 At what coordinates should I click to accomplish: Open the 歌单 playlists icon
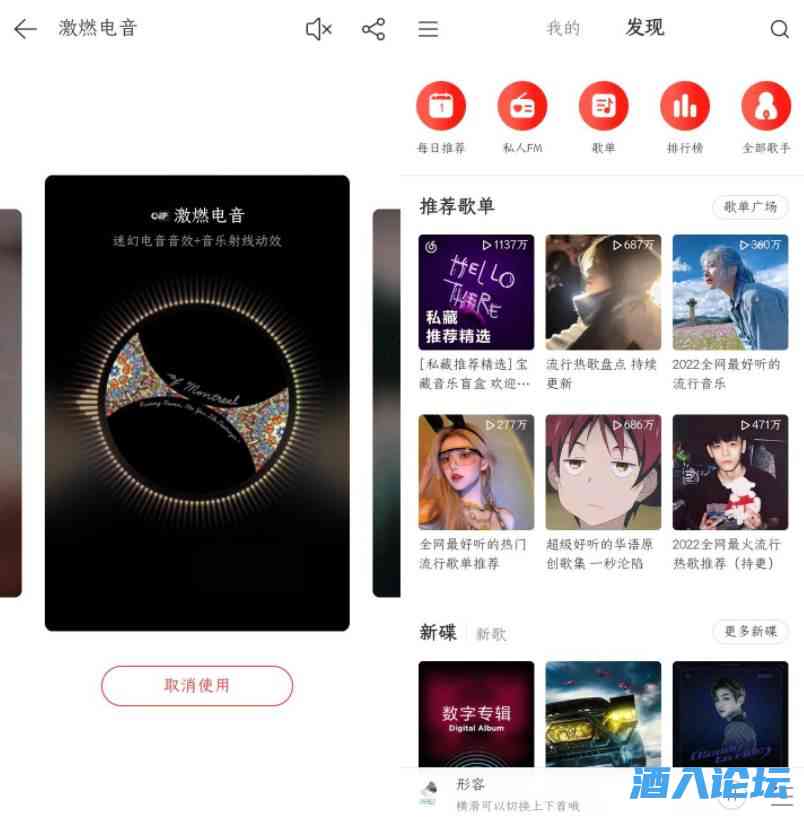coord(603,107)
